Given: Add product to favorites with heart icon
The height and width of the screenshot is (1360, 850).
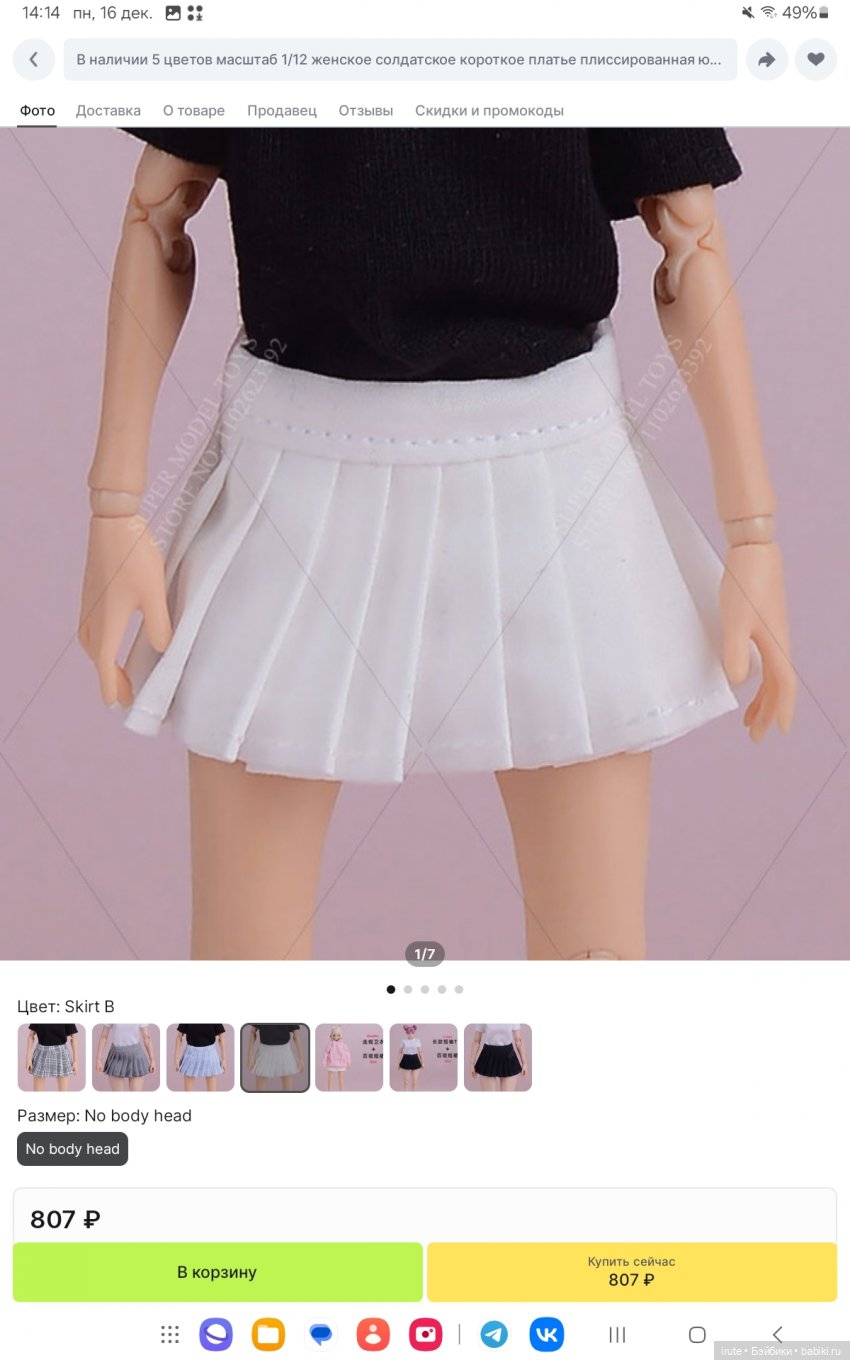Looking at the screenshot, I should pos(816,60).
